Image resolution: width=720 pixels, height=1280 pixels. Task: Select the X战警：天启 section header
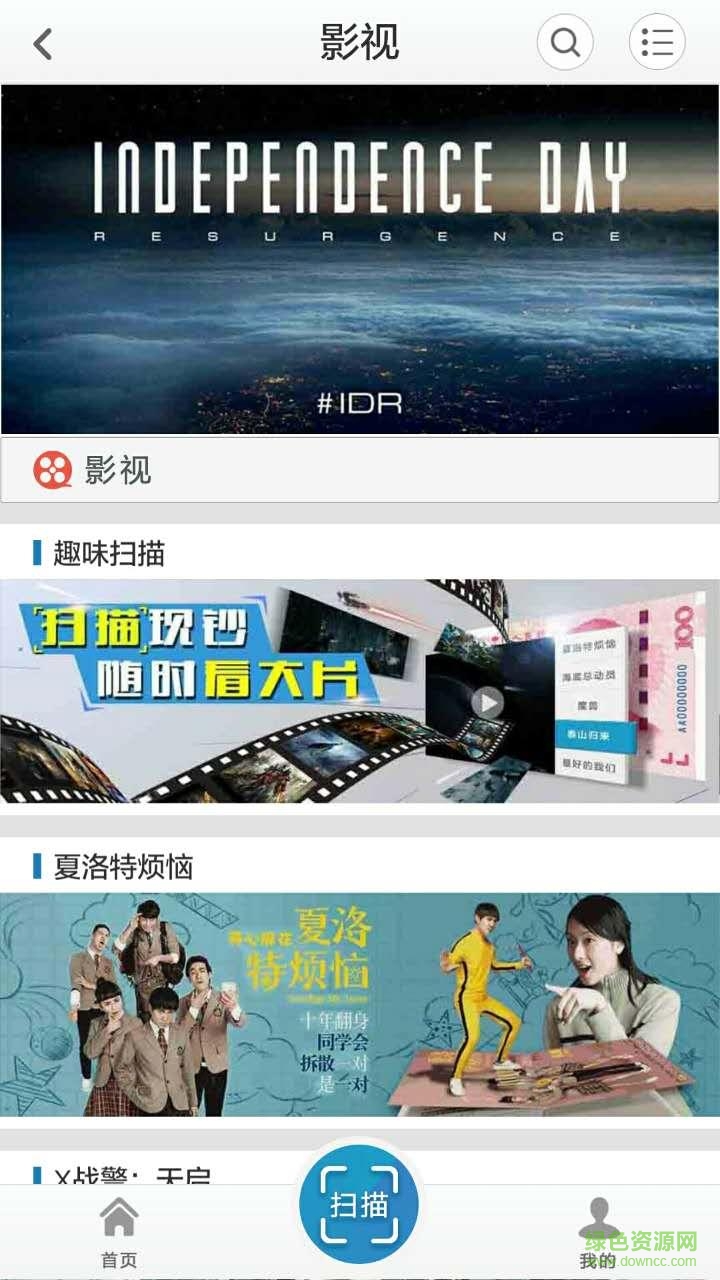125,1172
